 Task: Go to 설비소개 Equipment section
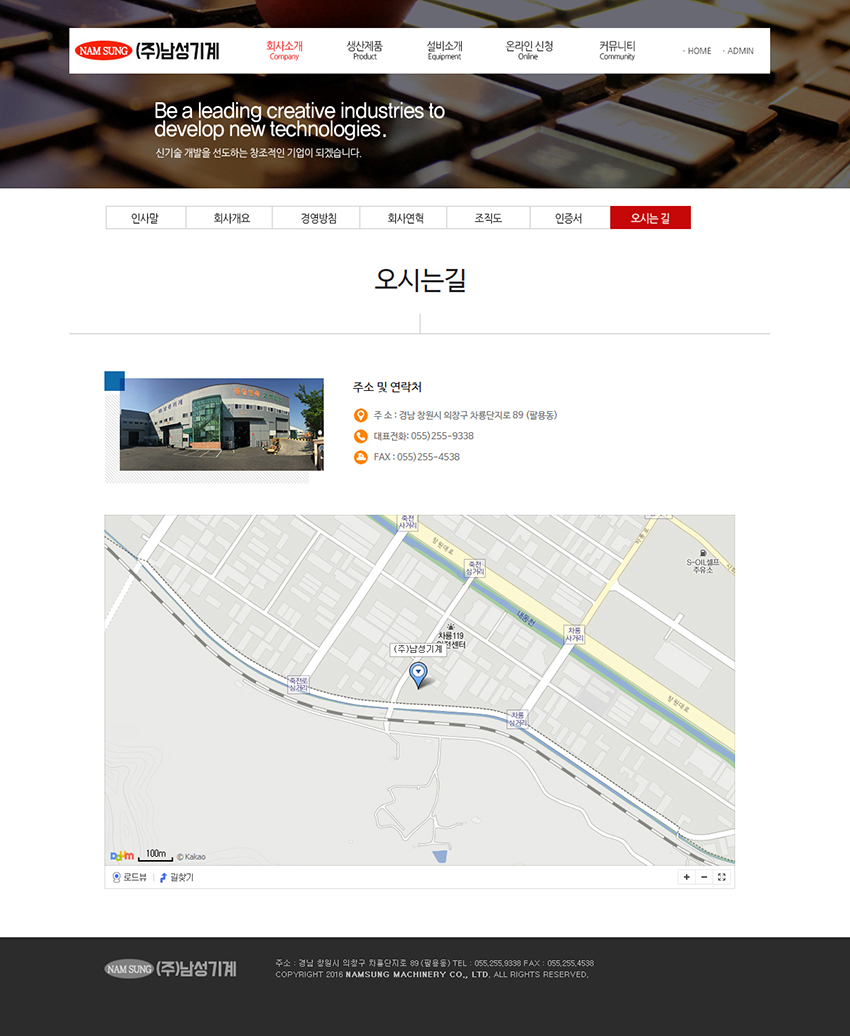pyautogui.click(x=444, y=50)
